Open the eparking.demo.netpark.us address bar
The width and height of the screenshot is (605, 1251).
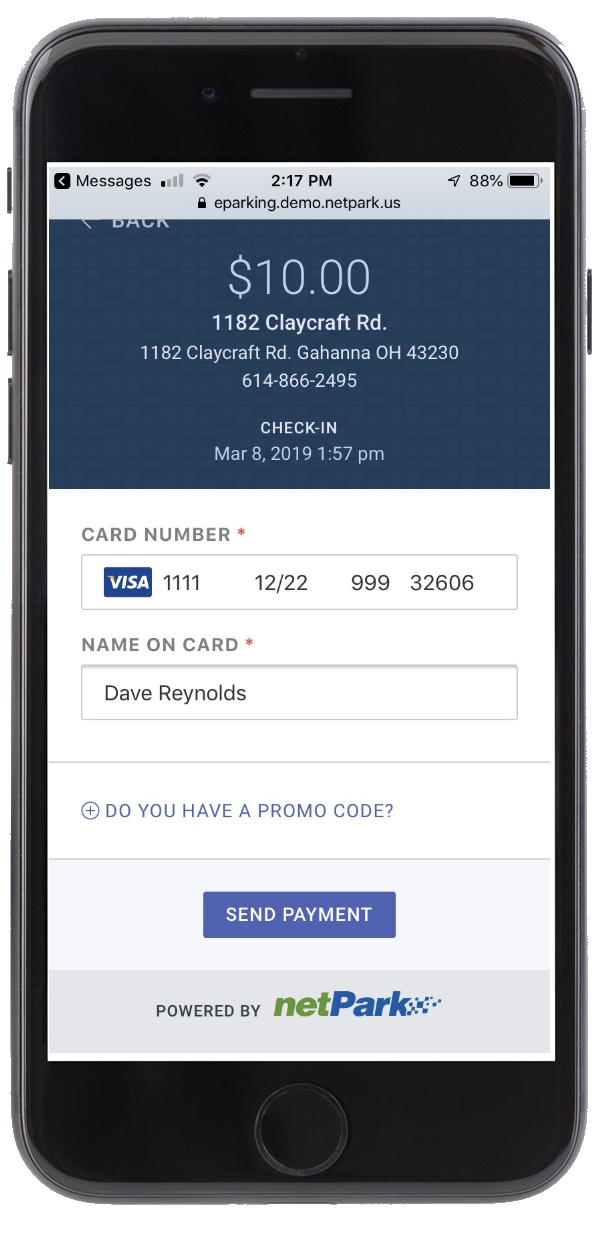[x=299, y=202]
